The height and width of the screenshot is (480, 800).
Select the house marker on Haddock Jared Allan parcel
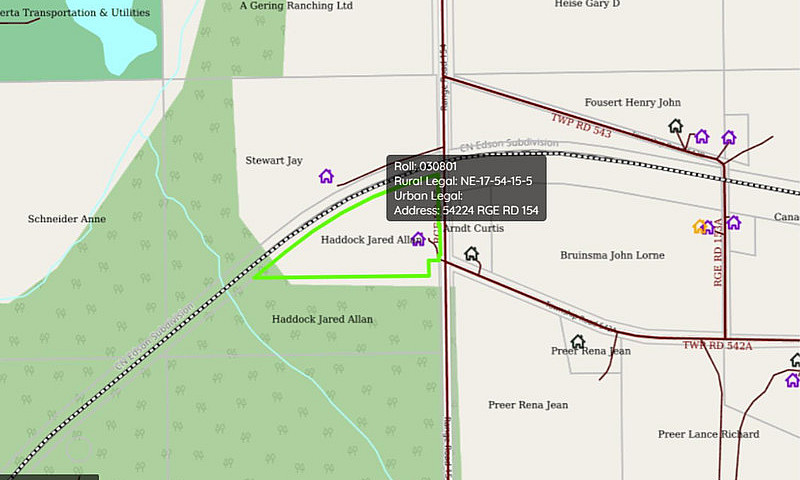pyautogui.click(x=418, y=239)
